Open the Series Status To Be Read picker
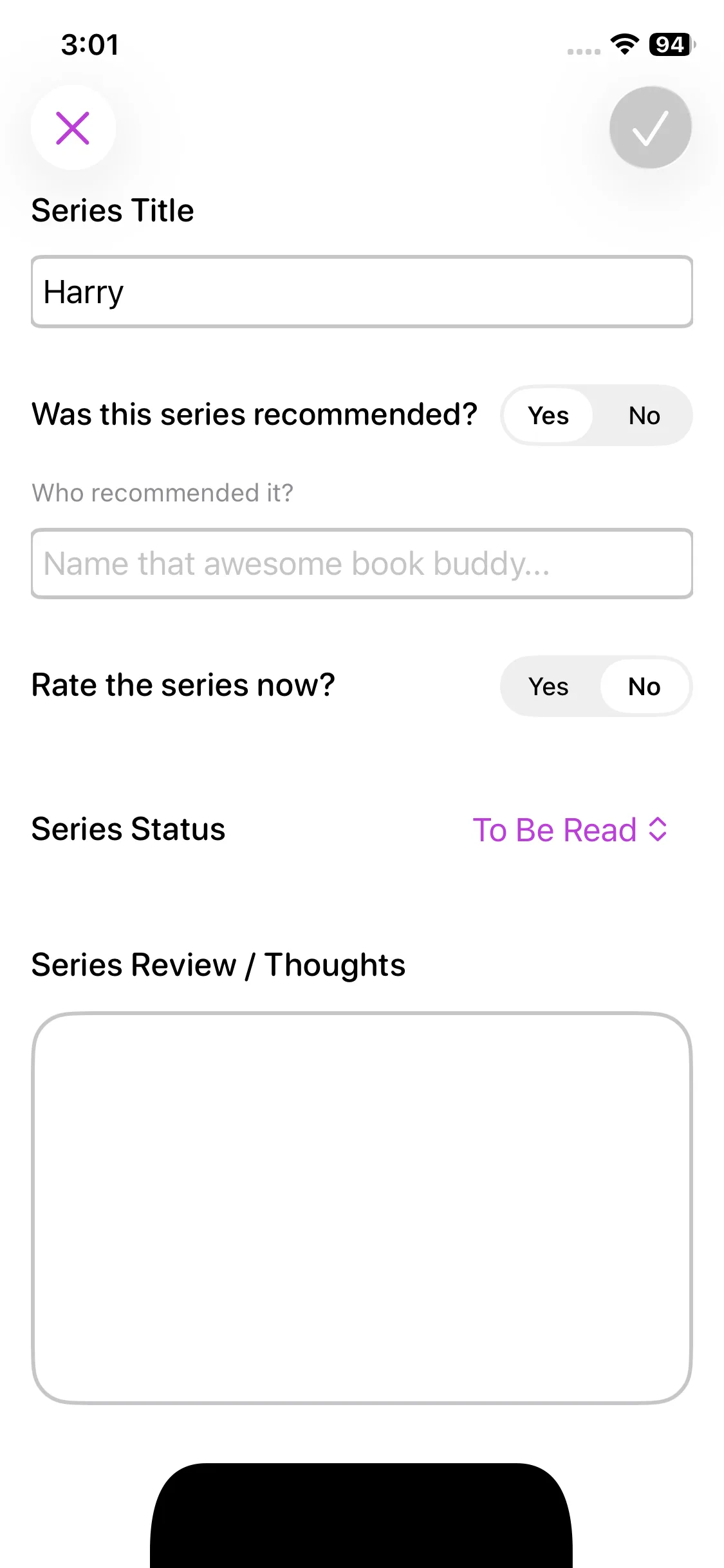Screen dimensions: 724x1568 click(x=570, y=830)
